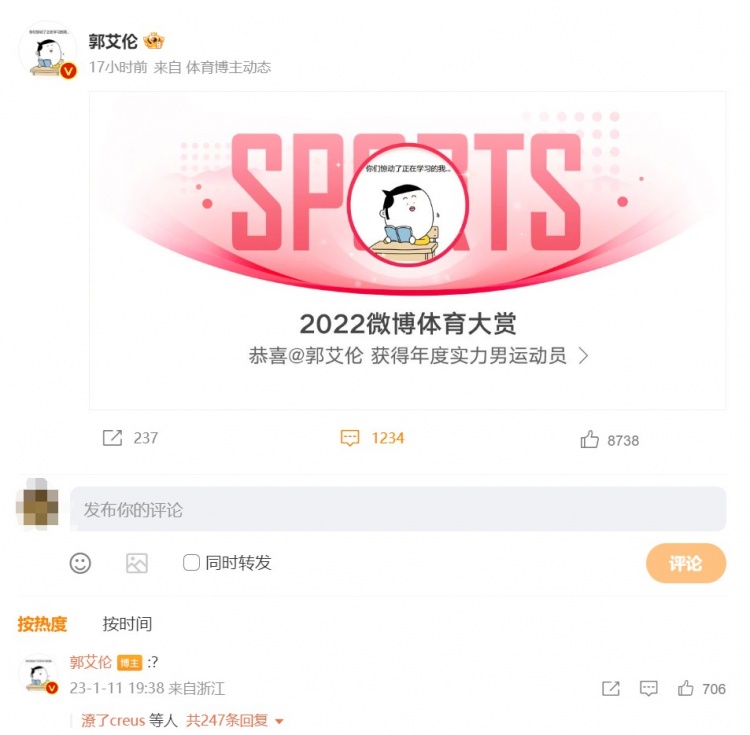The width and height of the screenshot is (750, 735).
Task: Open 体育博主动态 source link
Action: (x=228, y=67)
